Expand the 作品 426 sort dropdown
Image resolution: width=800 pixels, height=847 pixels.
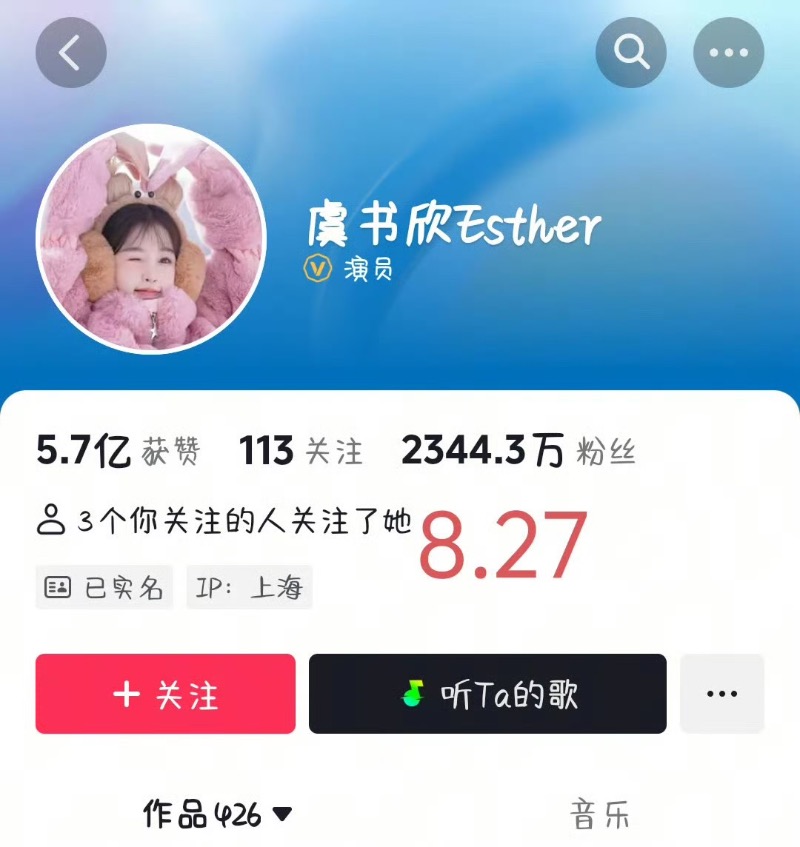(x=218, y=815)
